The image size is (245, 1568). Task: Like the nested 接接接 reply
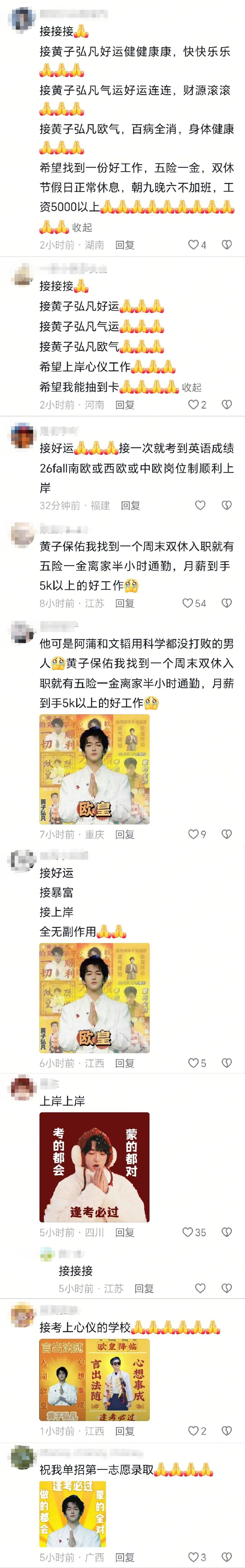(200, 1289)
